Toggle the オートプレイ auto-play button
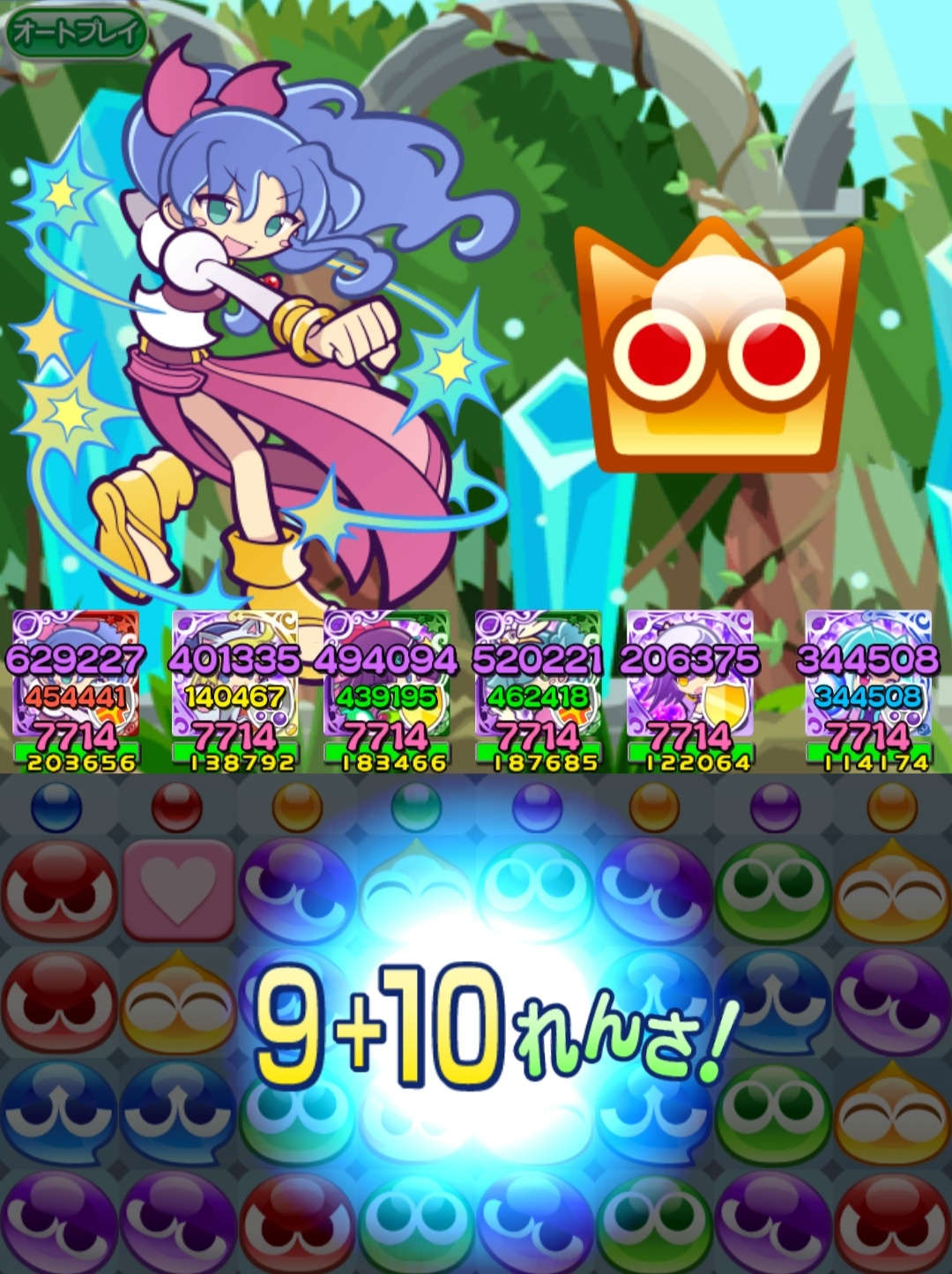The width and height of the screenshot is (952, 1274). click(76, 34)
